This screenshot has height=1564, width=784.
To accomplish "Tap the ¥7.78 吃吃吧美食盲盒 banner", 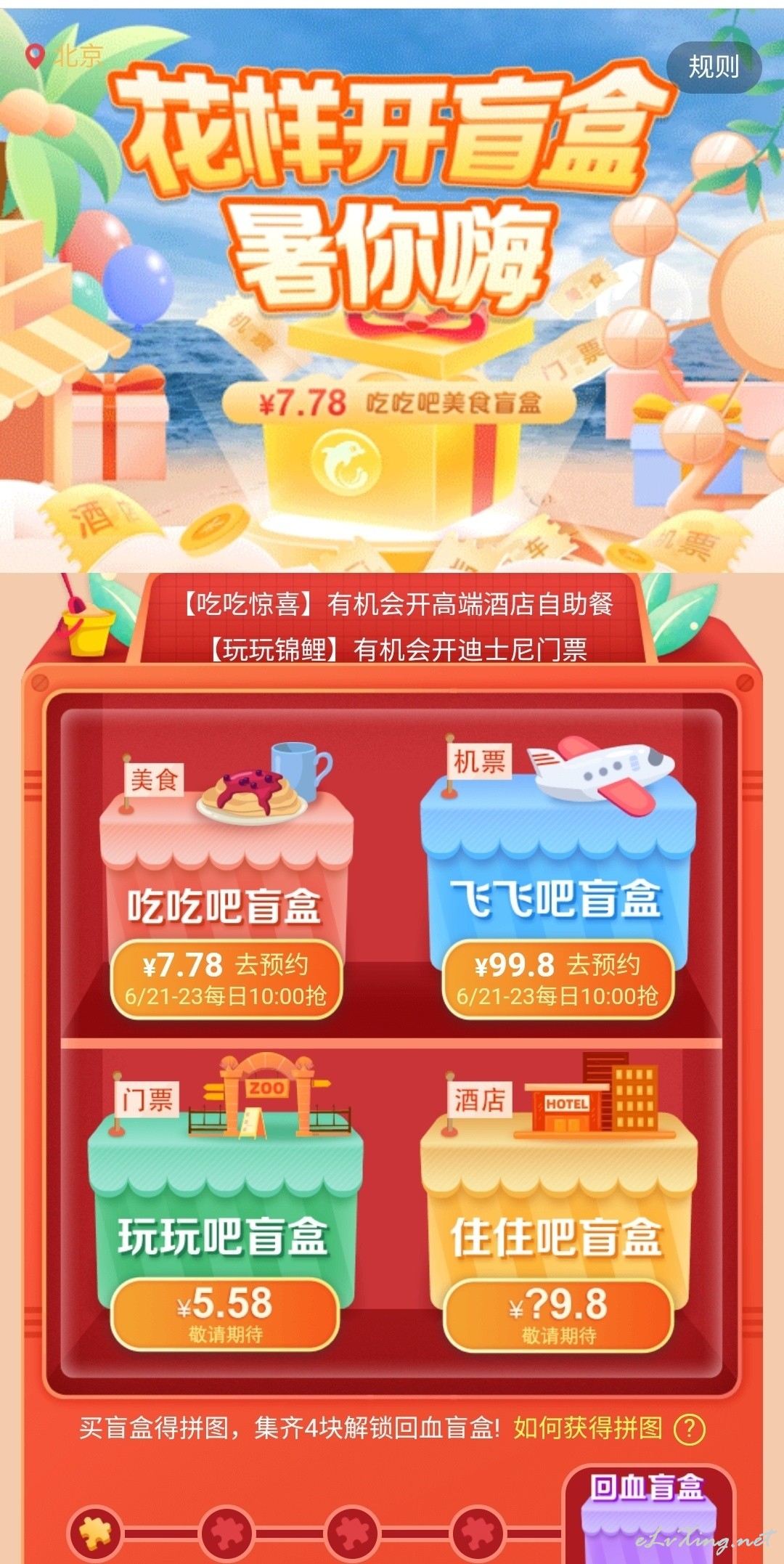I will click(x=399, y=402).
